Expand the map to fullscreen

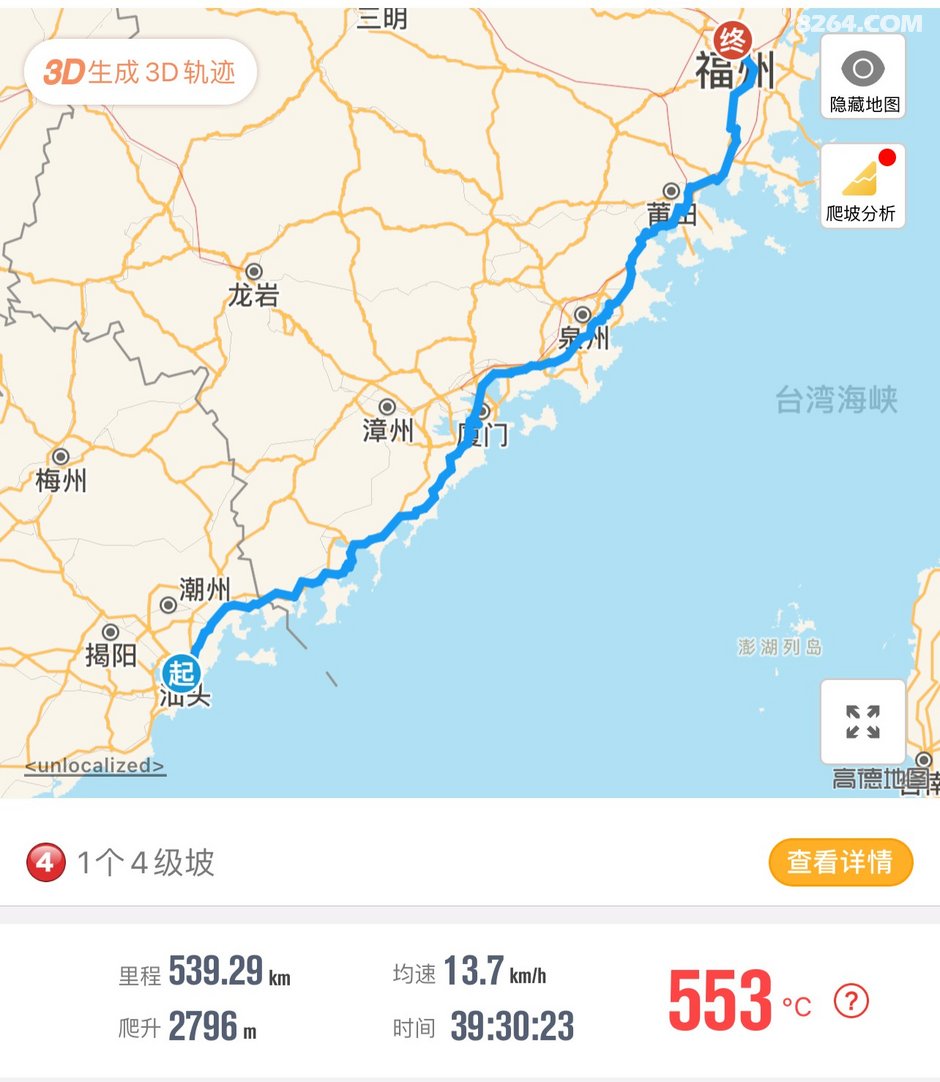pos(862,722)
